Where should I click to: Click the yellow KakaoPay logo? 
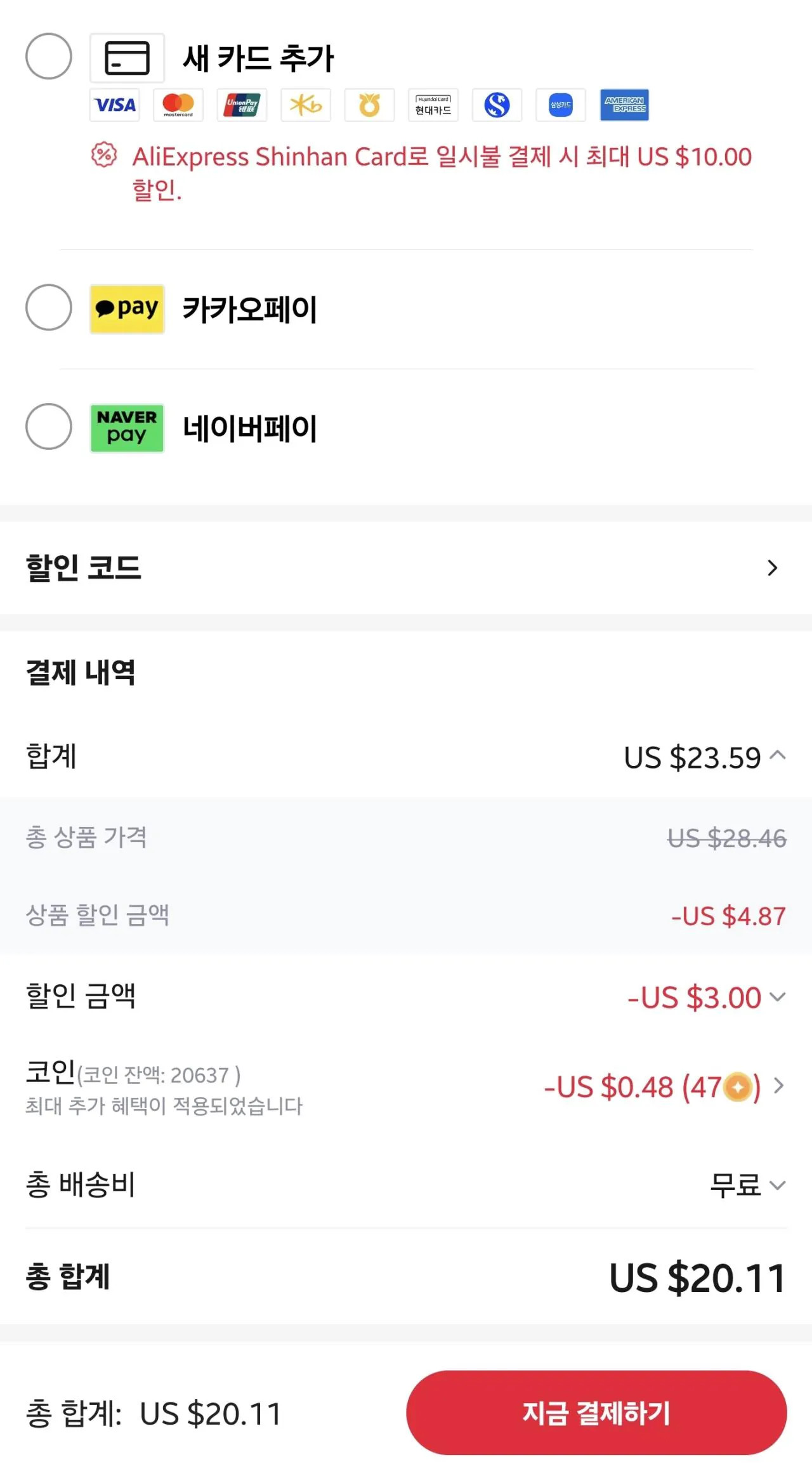[x=126, y=309]
